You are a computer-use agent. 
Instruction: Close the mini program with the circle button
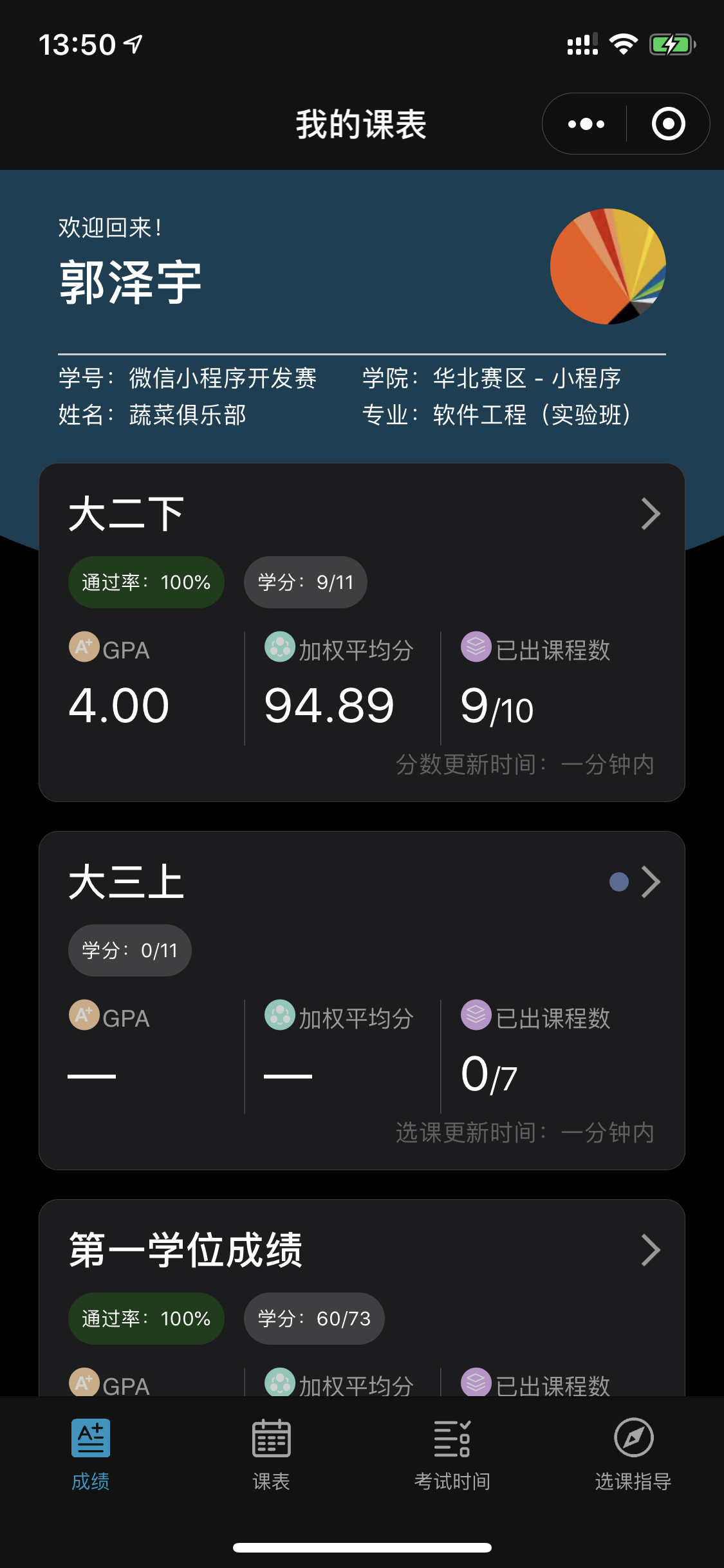(668, 124)
